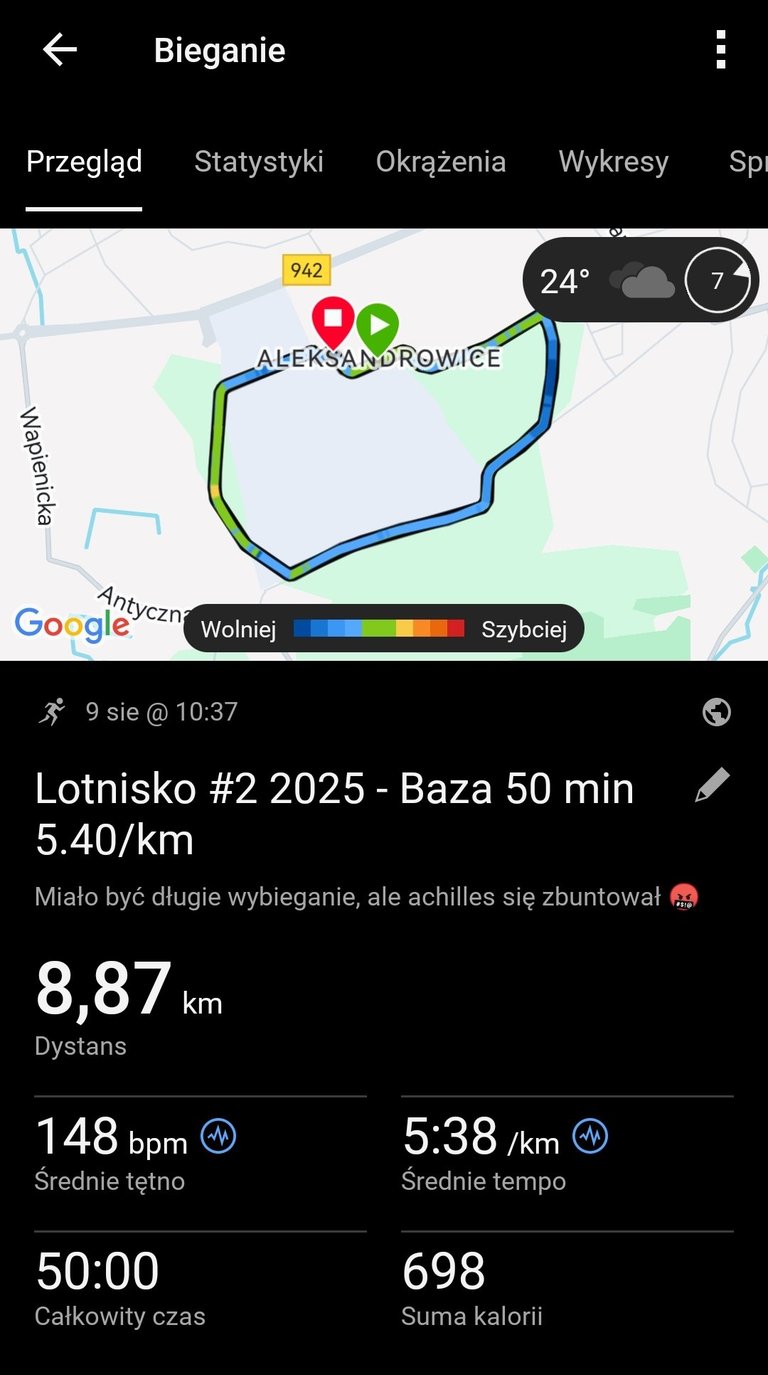The height and width of the screenshot is (1375, 768).
Task: Tap the heart rate icon beside 148 bpm
Action: pyautogui.click(x=218, y=1136)
